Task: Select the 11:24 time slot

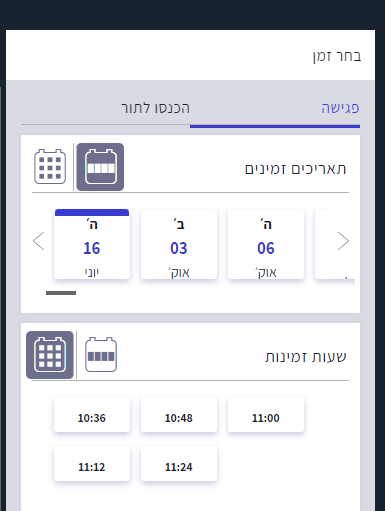Action: point(179,464)
